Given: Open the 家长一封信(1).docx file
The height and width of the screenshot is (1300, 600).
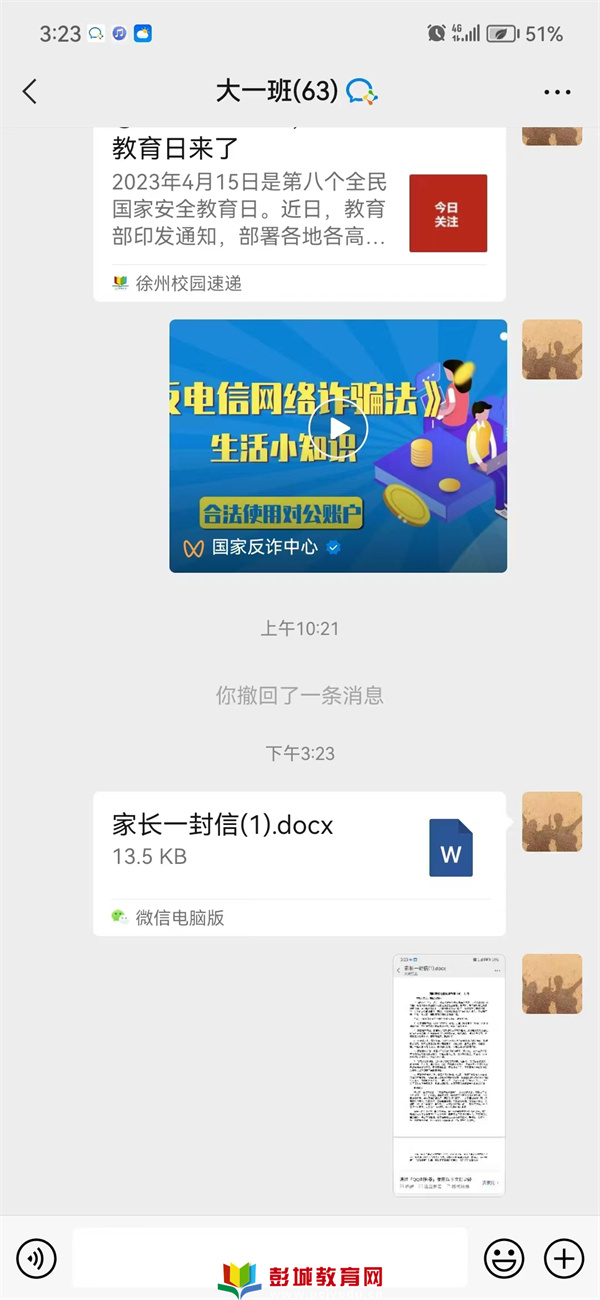Looking at the screenshot, I should (x=299, y=864).
